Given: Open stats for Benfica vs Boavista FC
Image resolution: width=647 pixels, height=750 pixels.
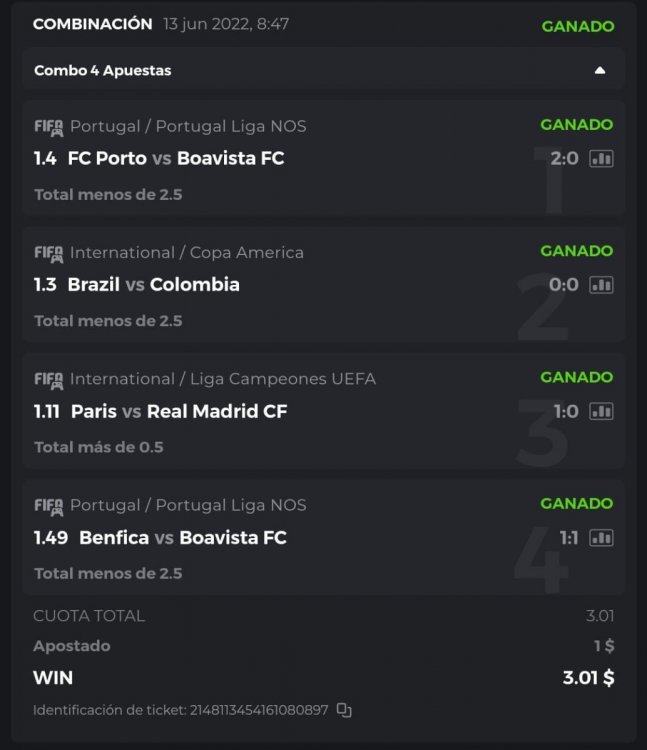Looking at the screenshot, I should pyautogui.click(x=601, y=538).
